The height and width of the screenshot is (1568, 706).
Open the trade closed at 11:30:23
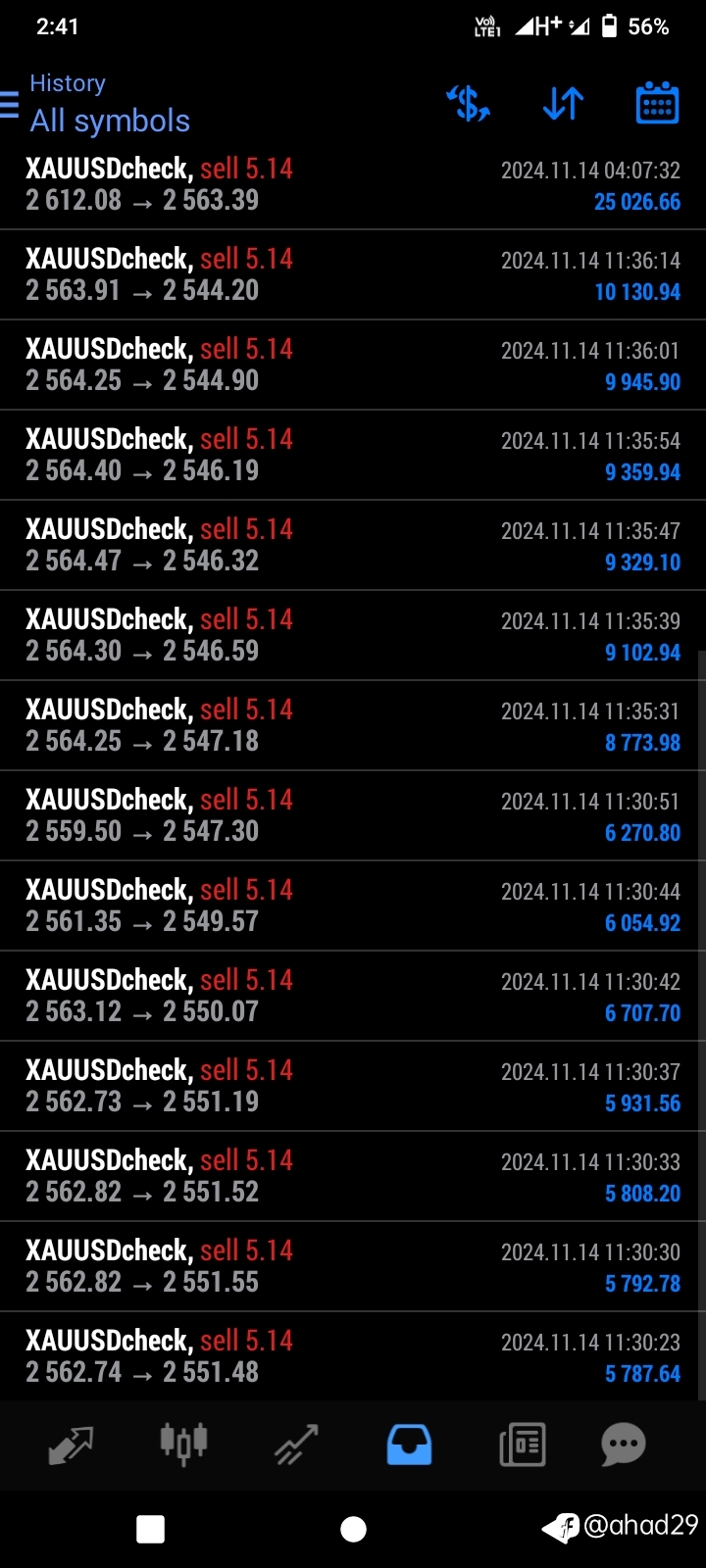click(353, 1357)
